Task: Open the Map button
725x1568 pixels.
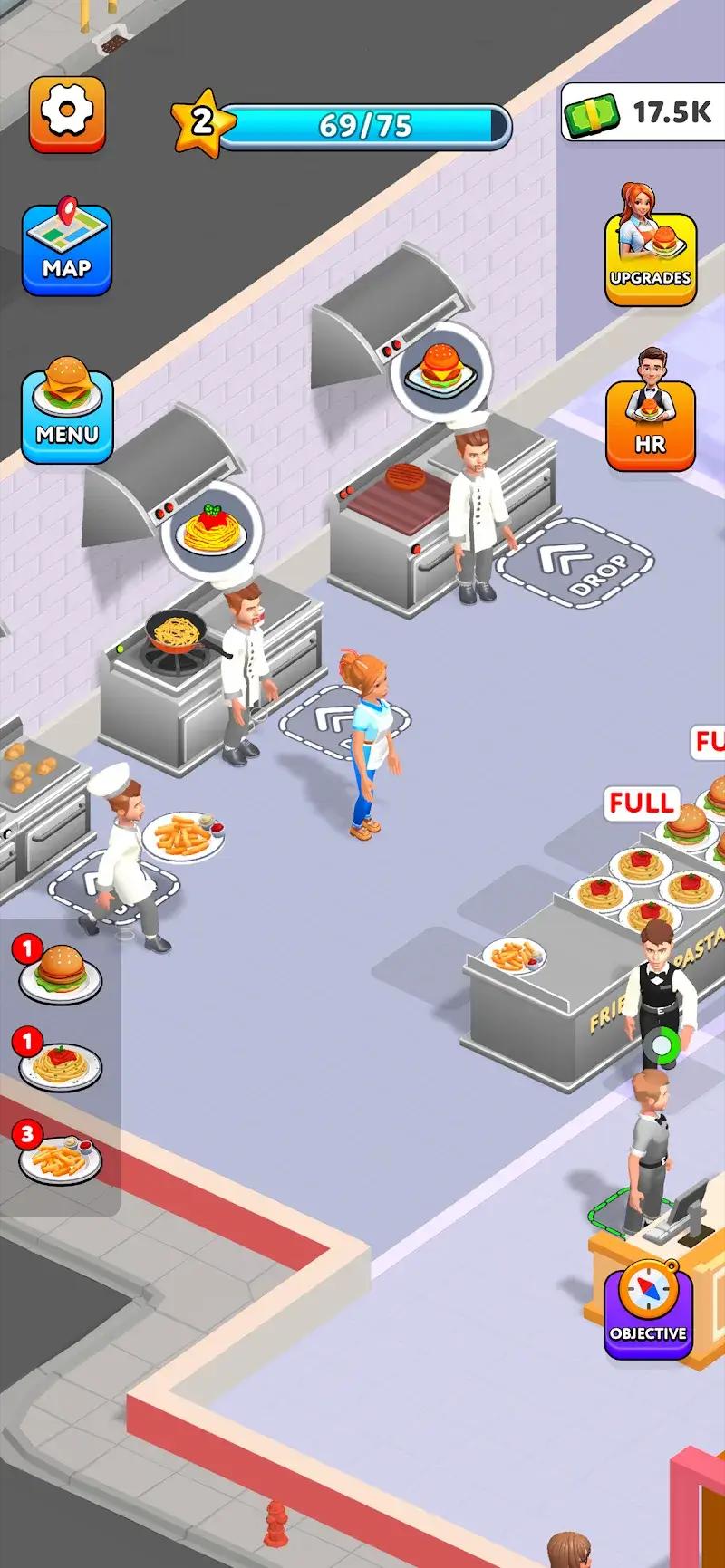Action: (x=67, y=249)
